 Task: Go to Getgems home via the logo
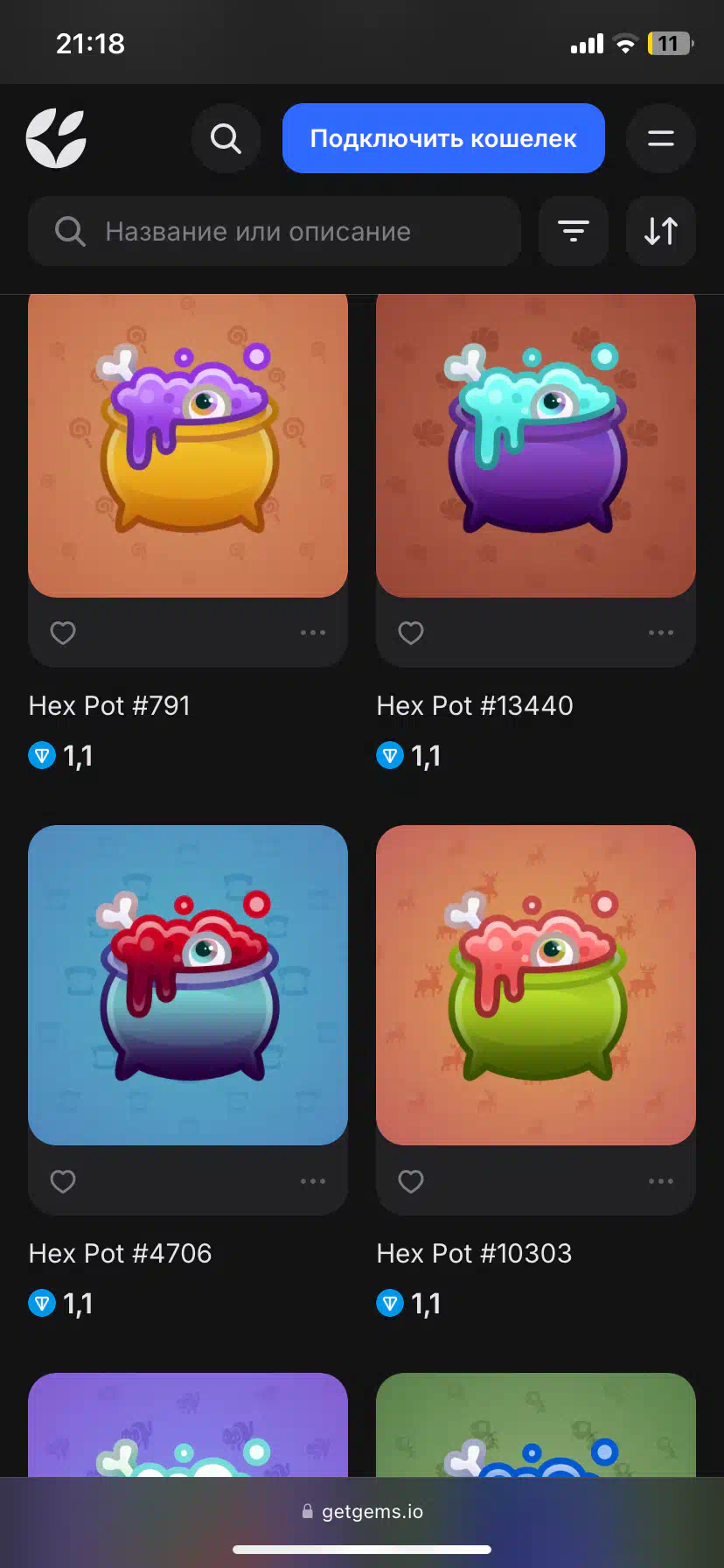[56, 138]
